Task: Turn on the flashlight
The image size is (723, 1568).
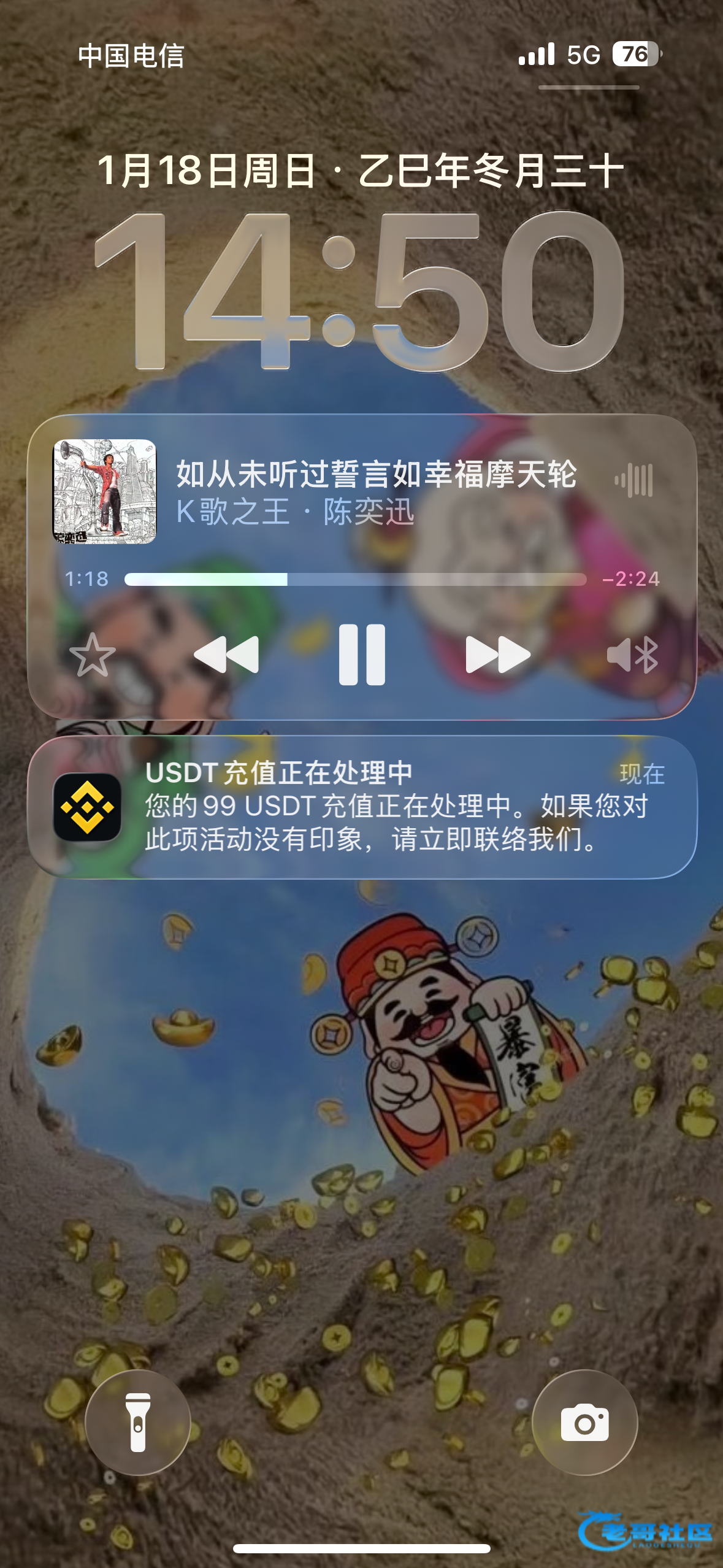Action: pos(138,1422)
